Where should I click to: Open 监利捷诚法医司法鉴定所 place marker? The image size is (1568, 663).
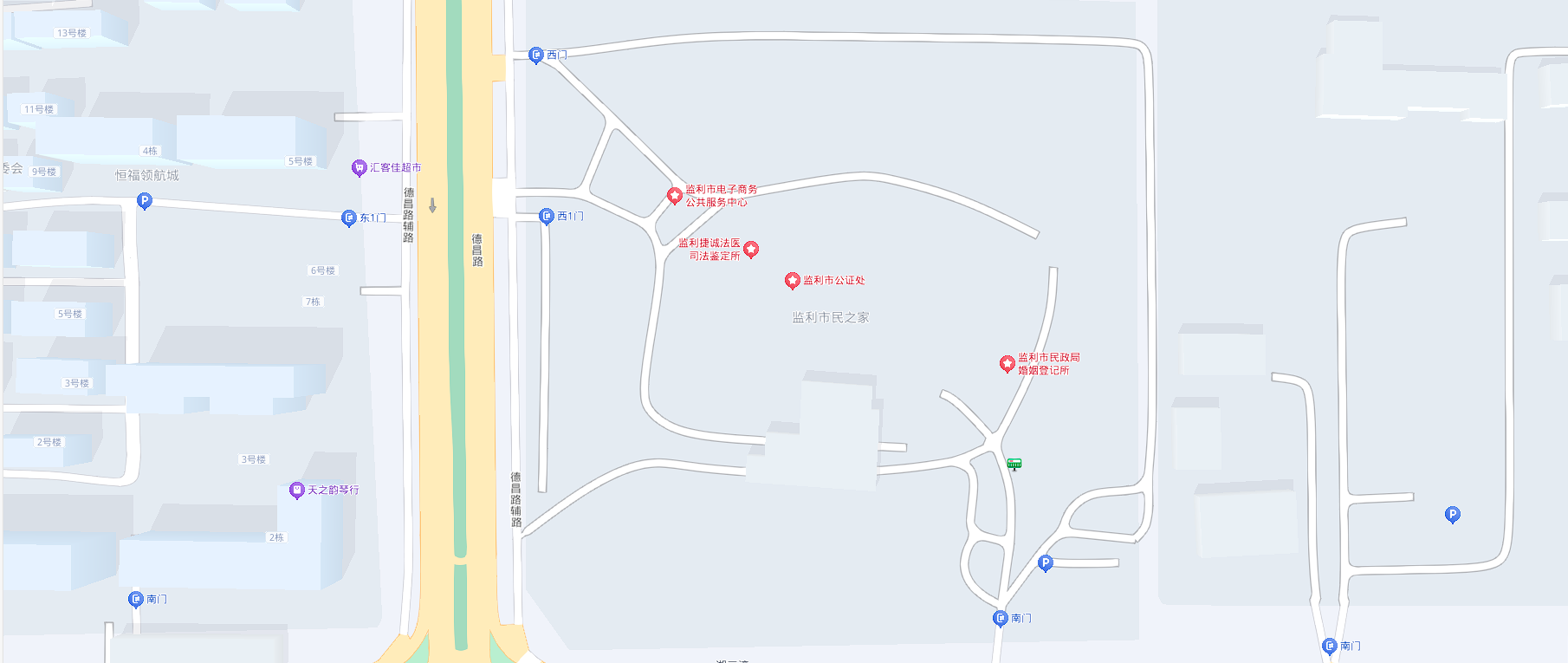[751, 250]
